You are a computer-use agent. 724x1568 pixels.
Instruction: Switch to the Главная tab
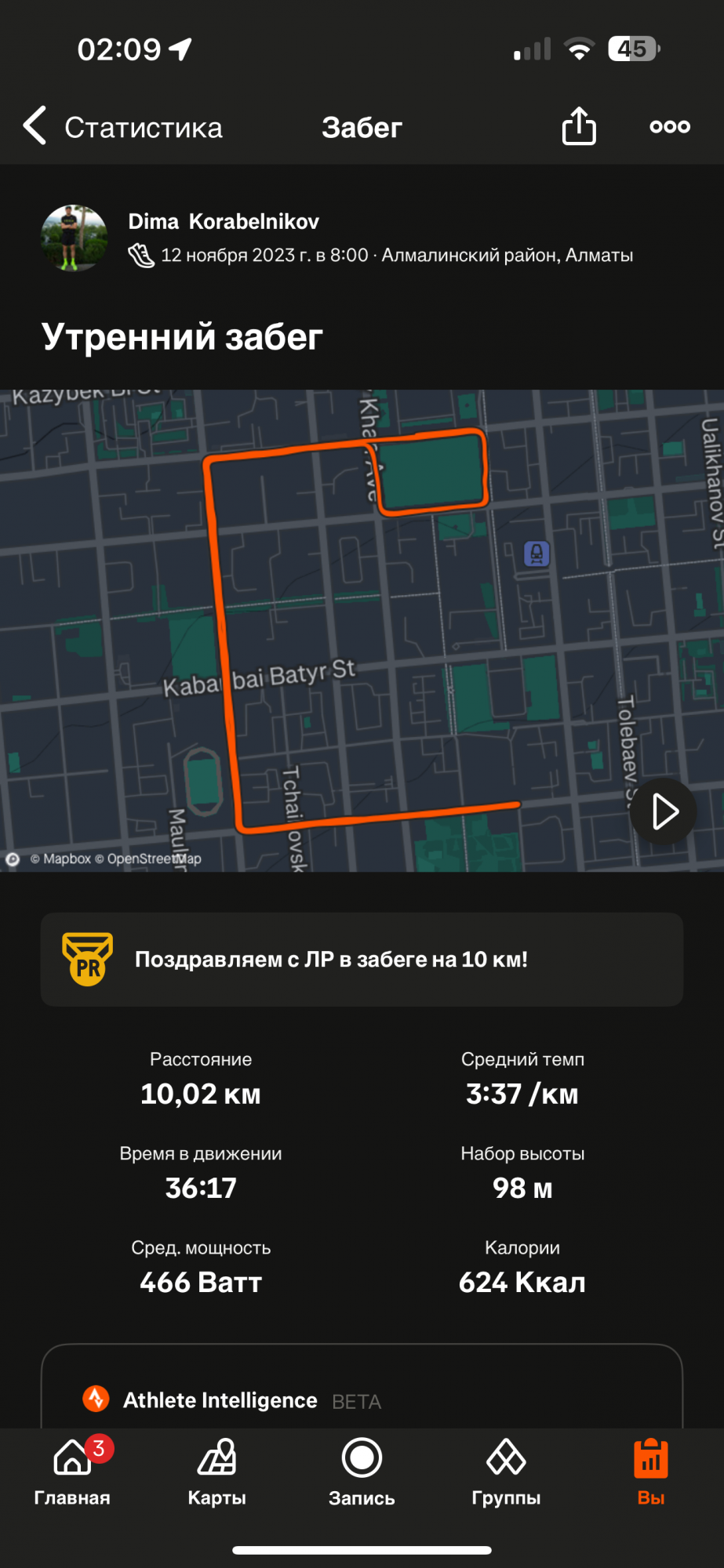tap(72, 1472)
